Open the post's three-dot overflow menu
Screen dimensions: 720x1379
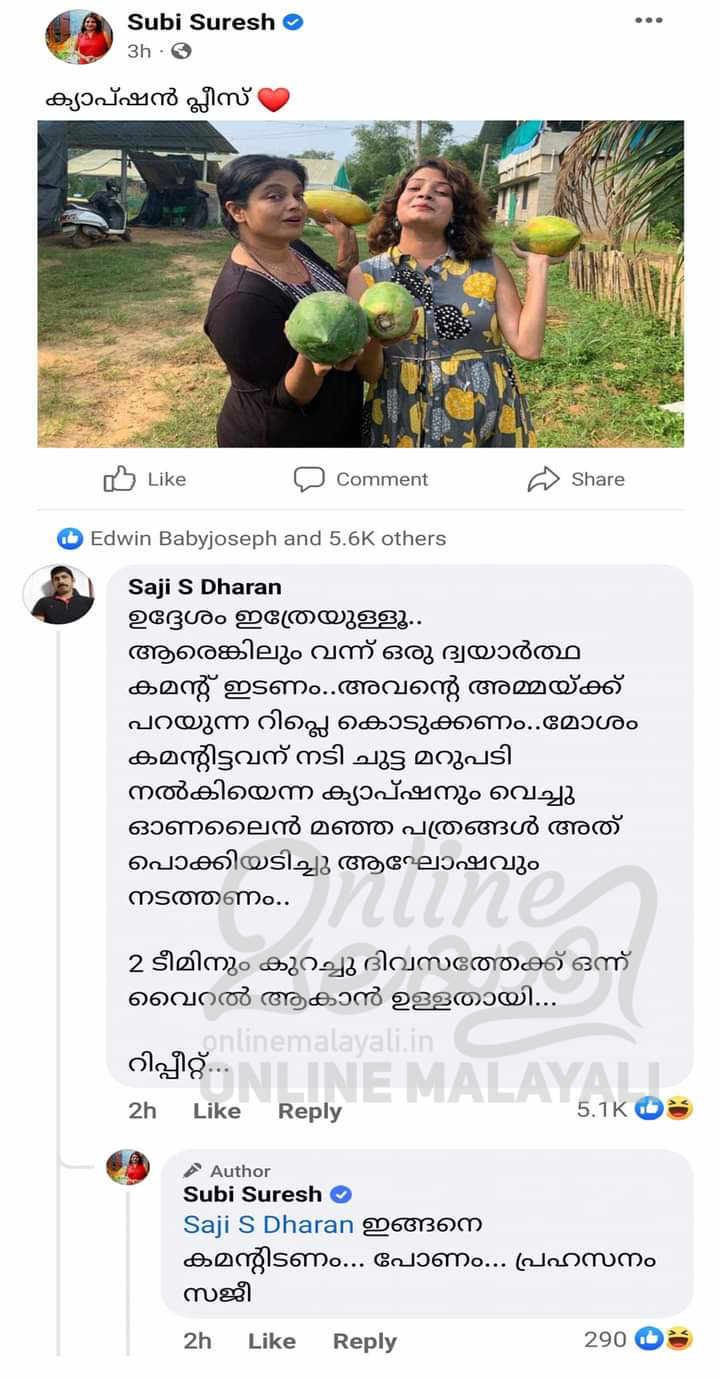pos(648,20)
